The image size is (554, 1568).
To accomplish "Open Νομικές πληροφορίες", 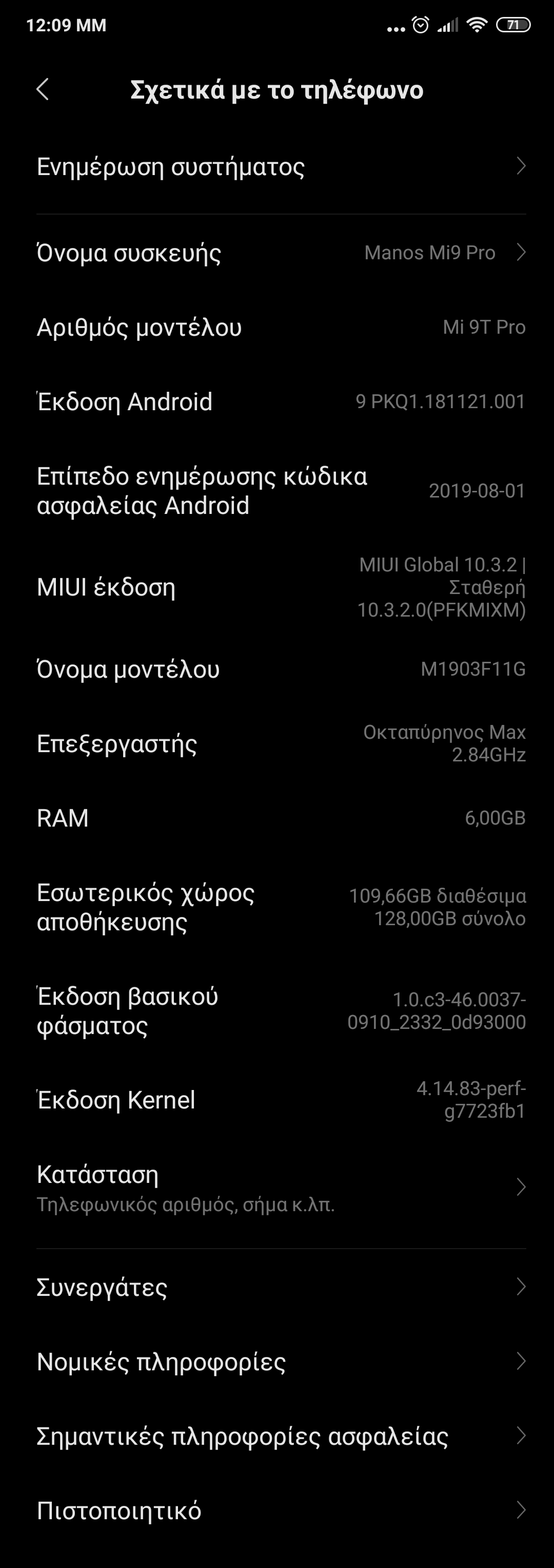I will click(276, 1362).
